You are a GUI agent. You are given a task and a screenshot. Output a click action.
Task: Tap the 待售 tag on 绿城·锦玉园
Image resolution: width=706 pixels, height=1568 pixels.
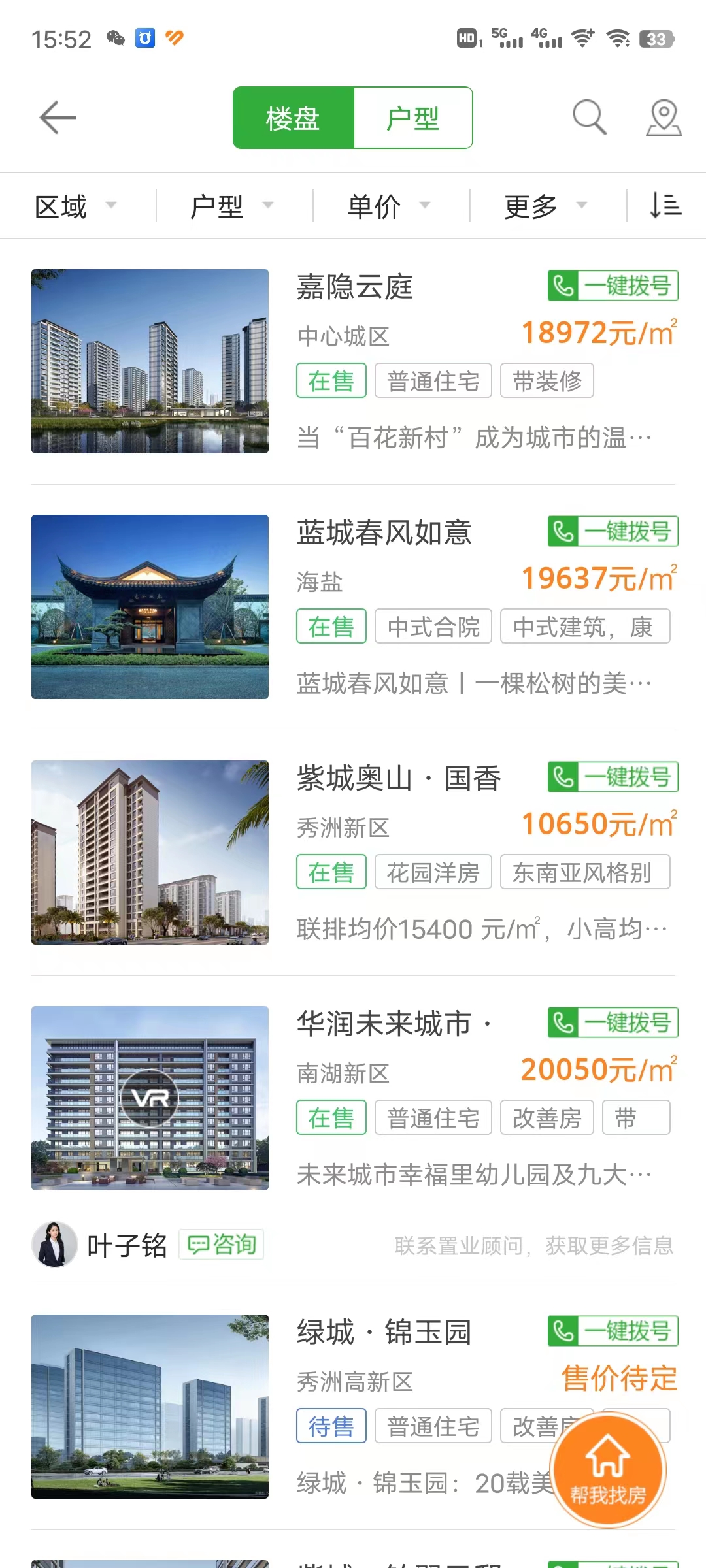click(331, 1426)
